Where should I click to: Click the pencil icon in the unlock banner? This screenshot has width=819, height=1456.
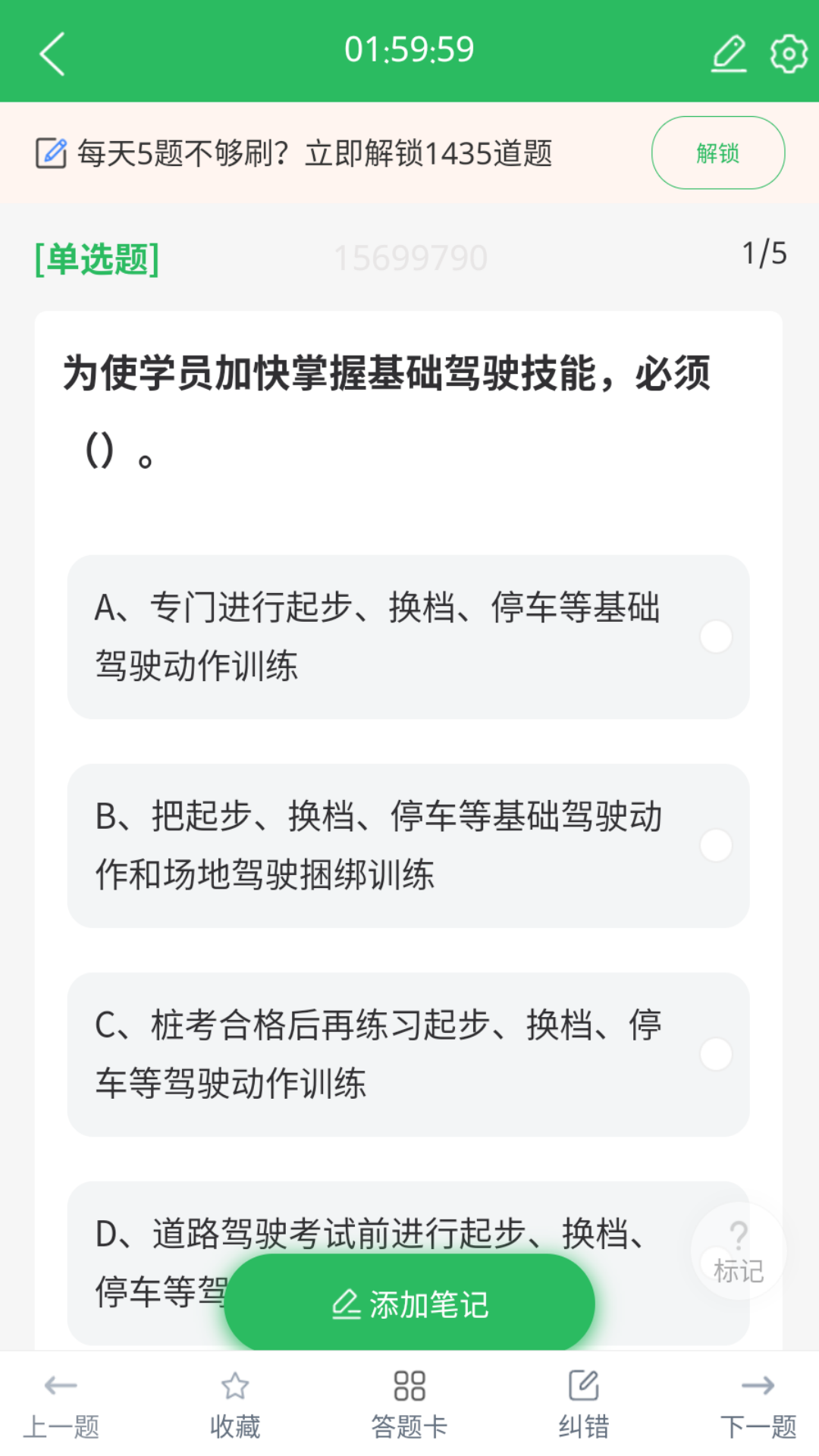[50, 152]
